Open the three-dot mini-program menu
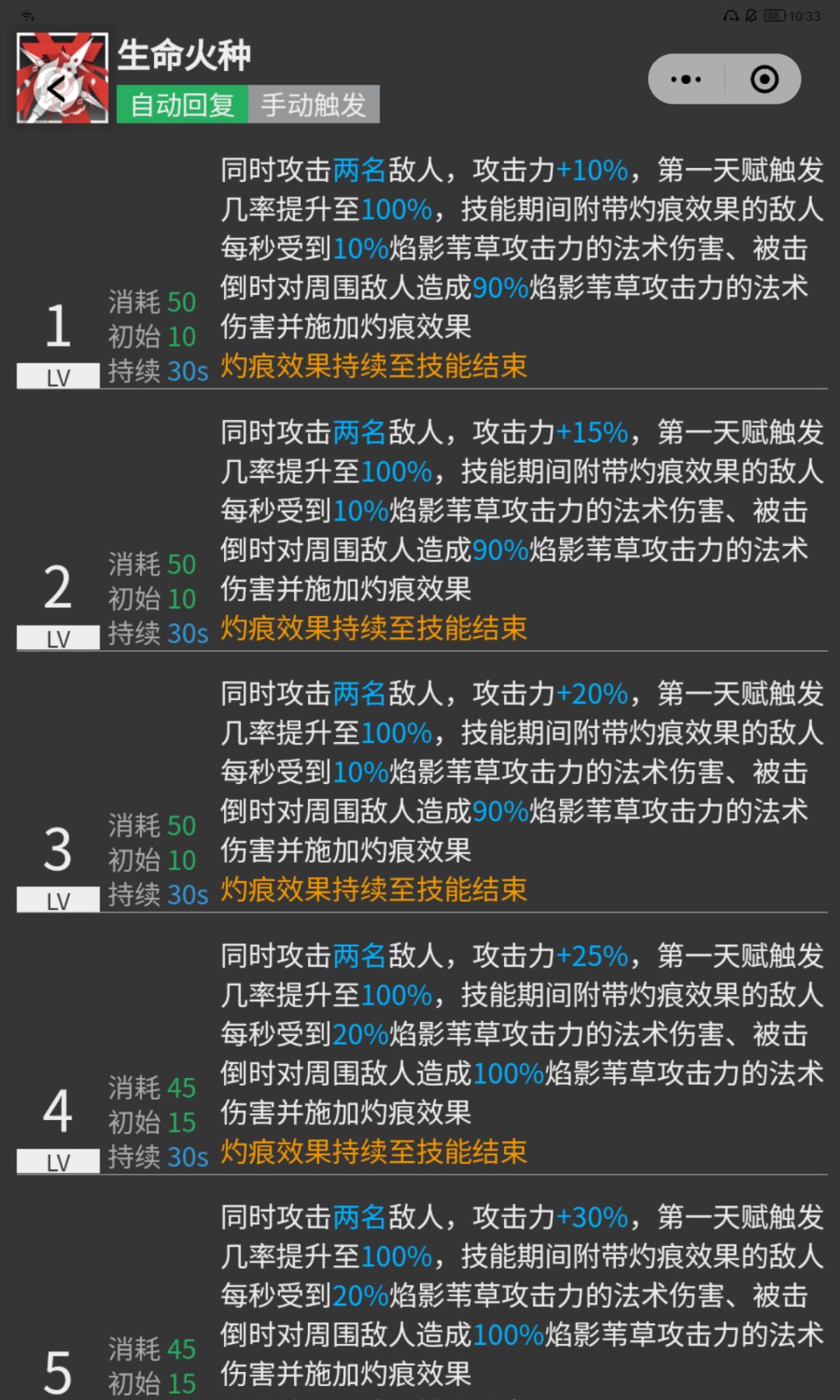840x1400 pixels. [684, 79]
